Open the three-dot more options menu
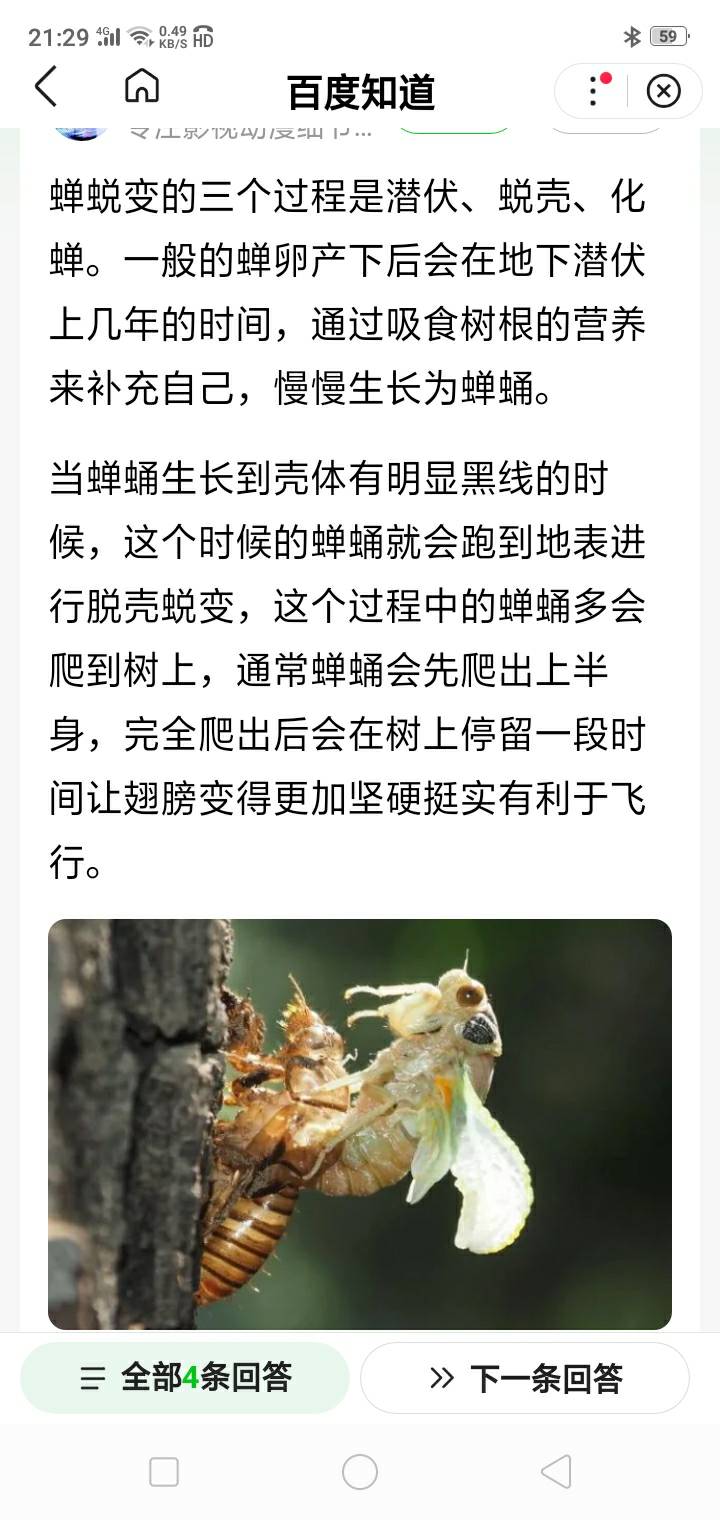Screen dimensions: 720x1520 (592, 90)
